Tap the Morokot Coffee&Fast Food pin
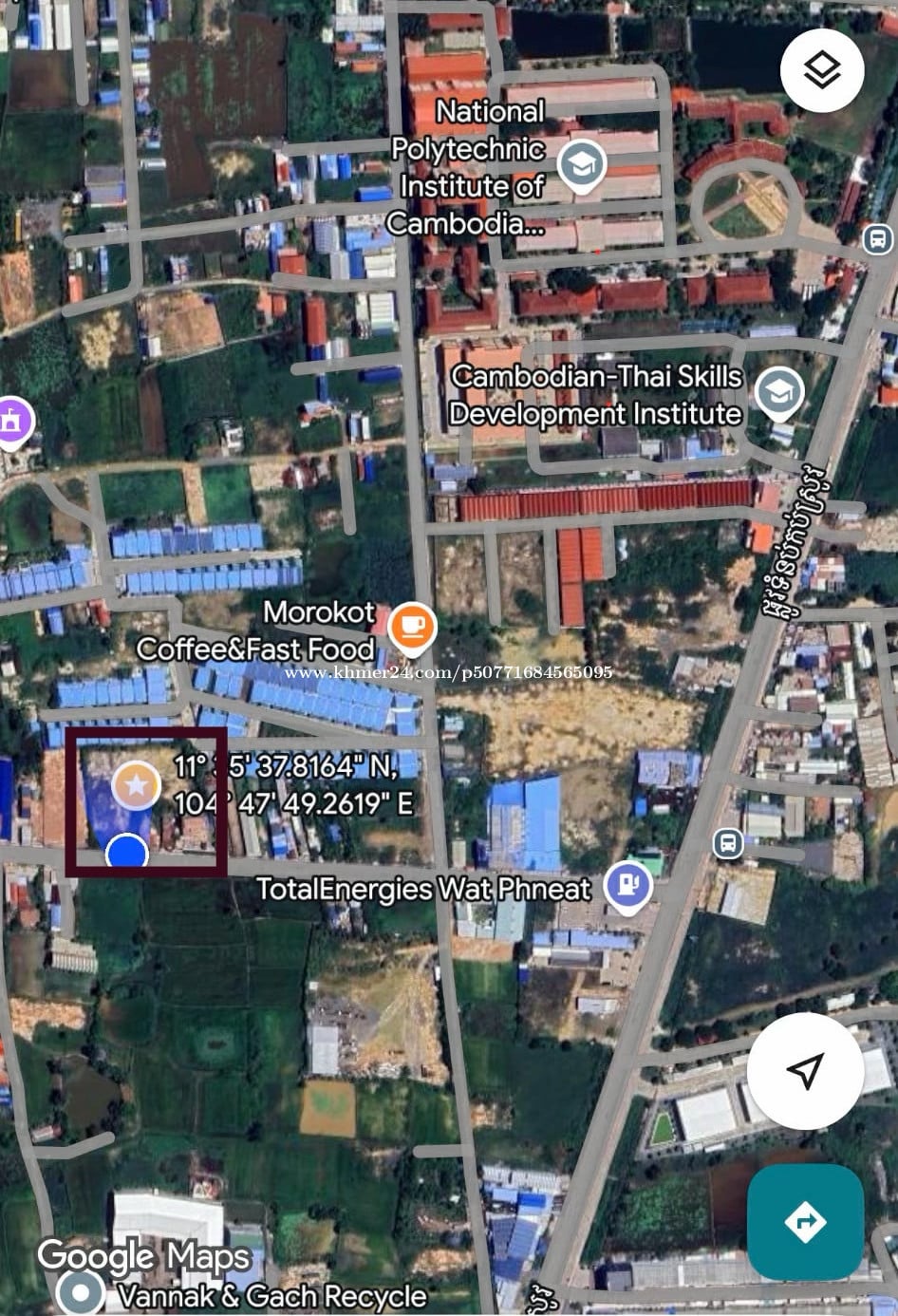The width and height of the screenshot is (898, 1316). (412, 627)
